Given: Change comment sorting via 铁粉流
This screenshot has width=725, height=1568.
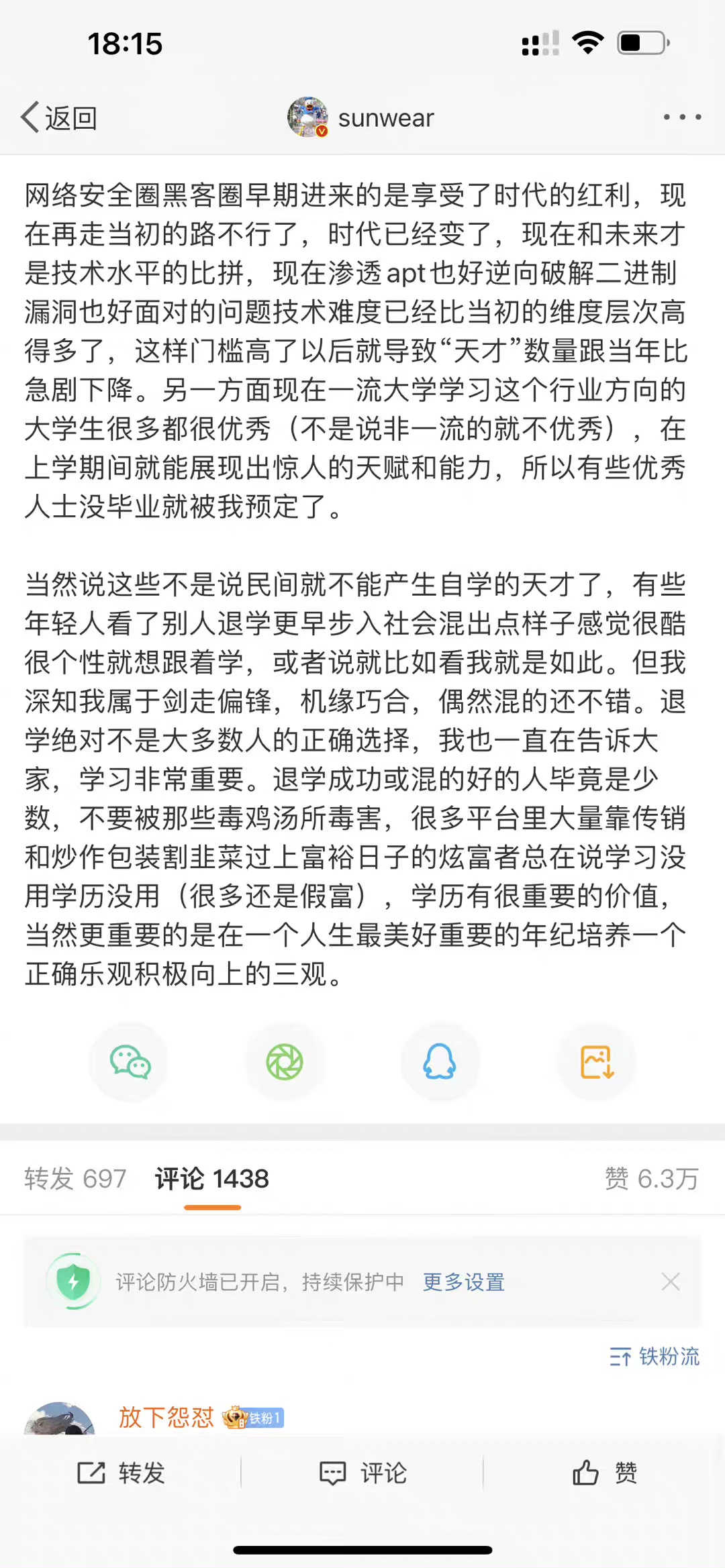Looking at the screenshot, I should pos(655,1357).
